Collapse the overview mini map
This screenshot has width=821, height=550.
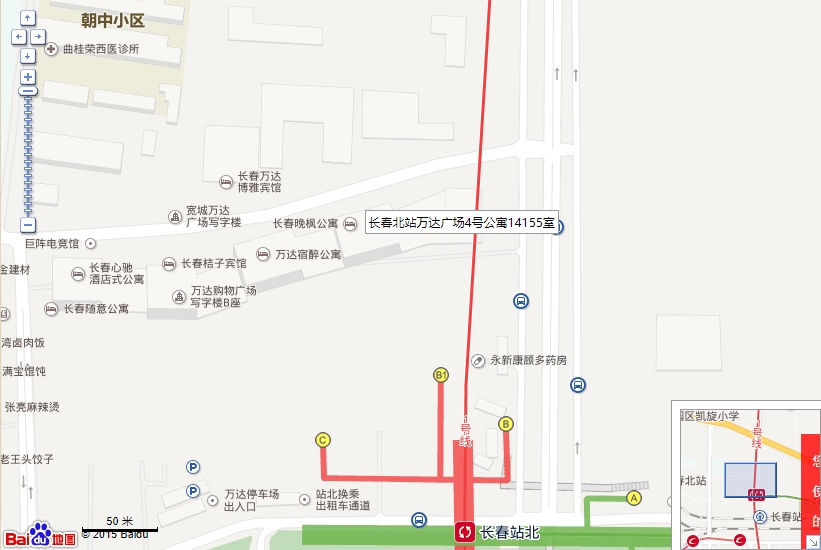point(812,541)
